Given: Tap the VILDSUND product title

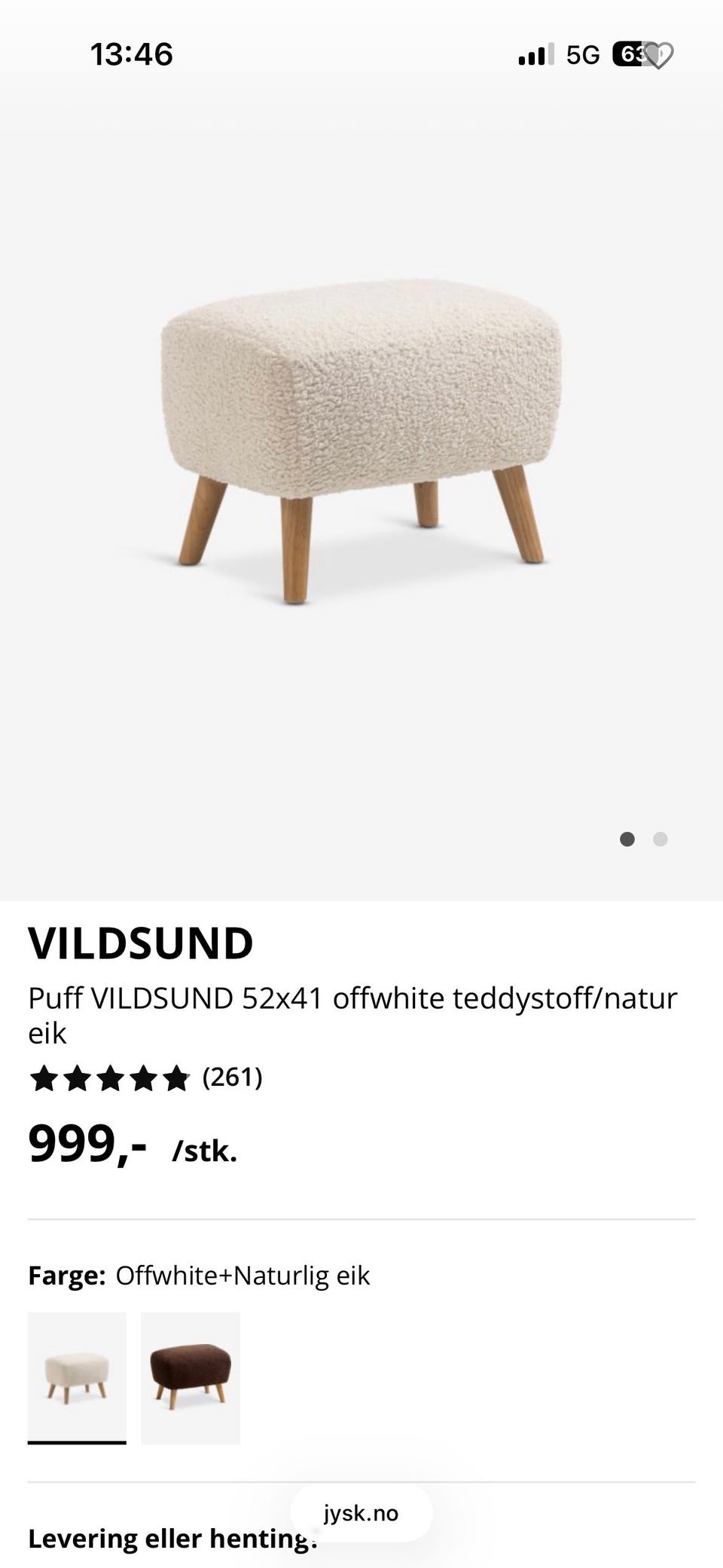Looking at the screenshot, I should tap(142, 941).
